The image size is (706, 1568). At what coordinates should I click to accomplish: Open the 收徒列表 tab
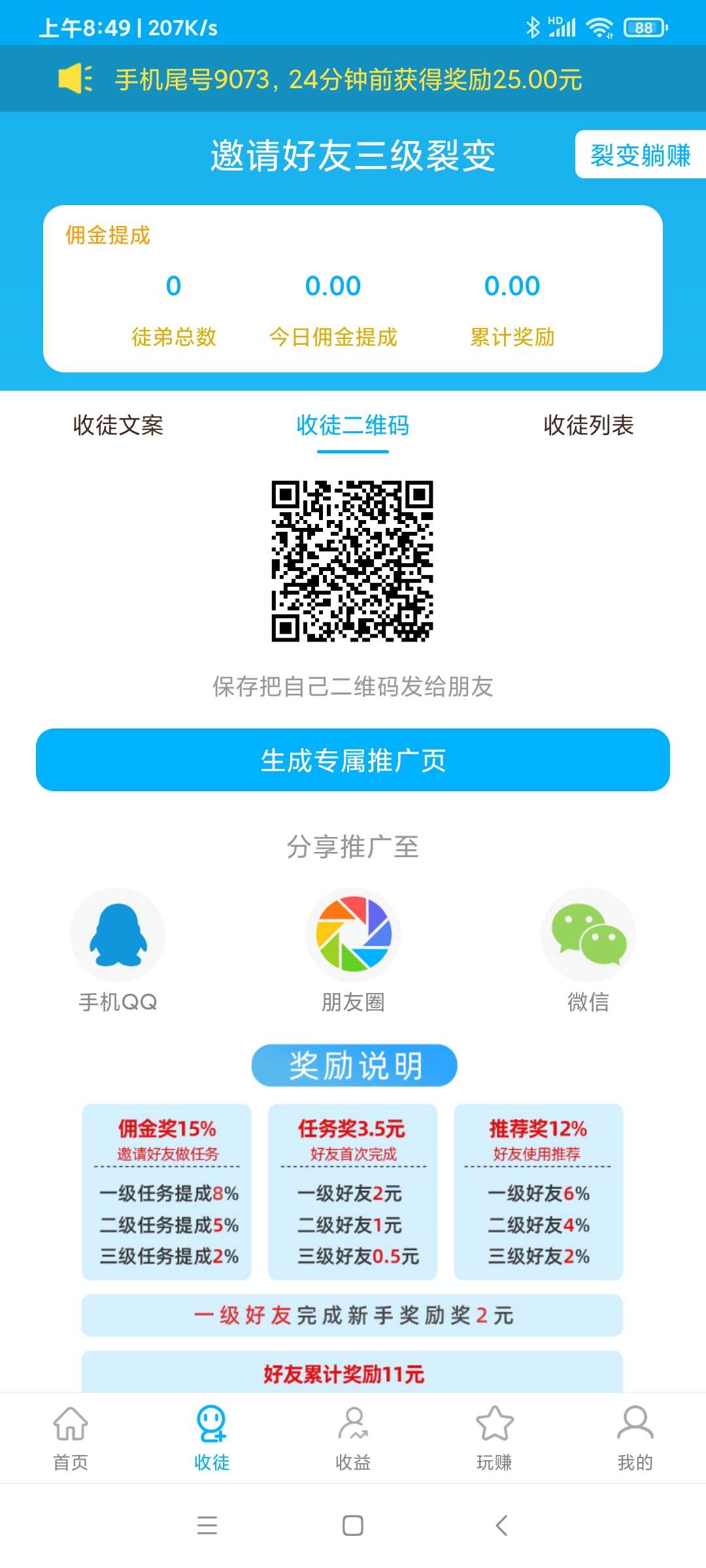point(588,425)
